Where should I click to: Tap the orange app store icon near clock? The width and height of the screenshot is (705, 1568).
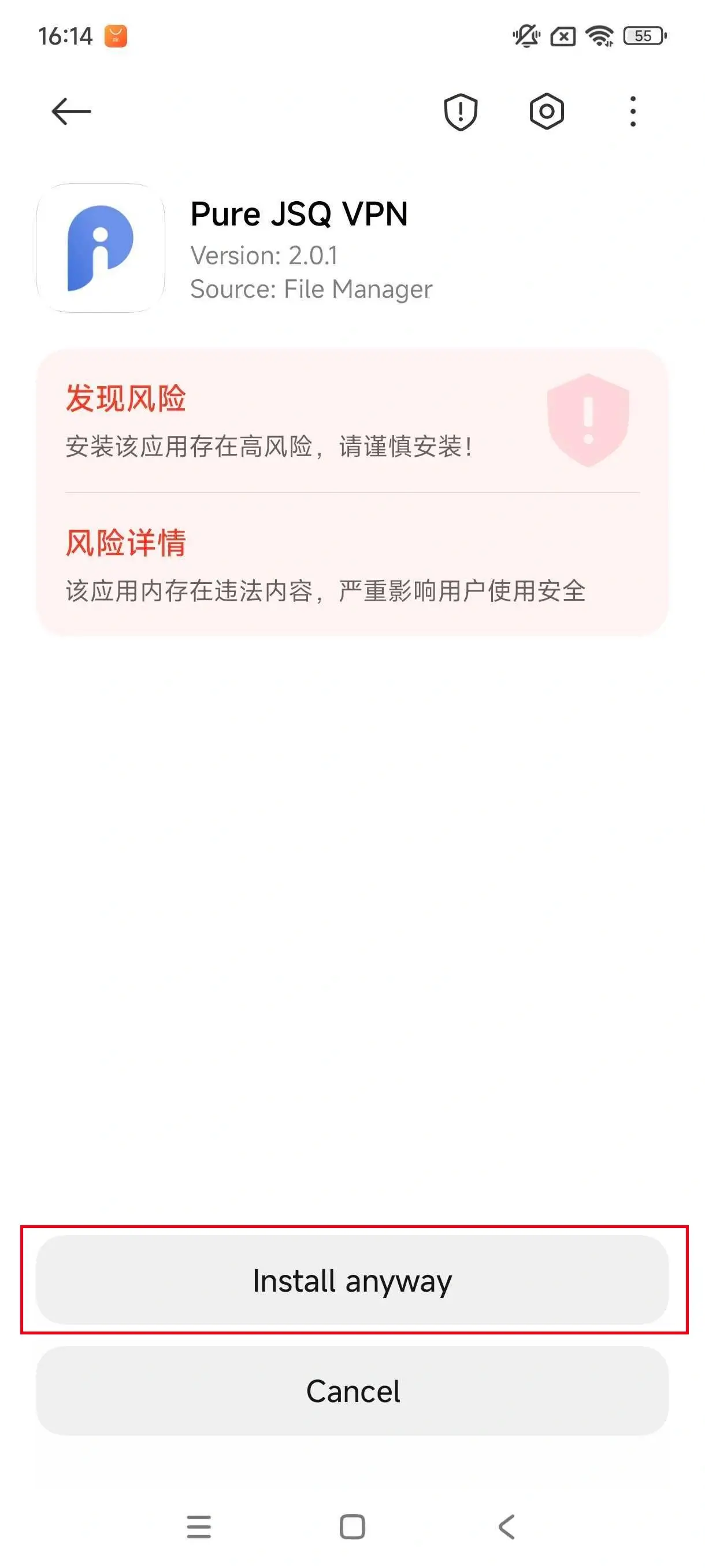(x=116, y=36)
